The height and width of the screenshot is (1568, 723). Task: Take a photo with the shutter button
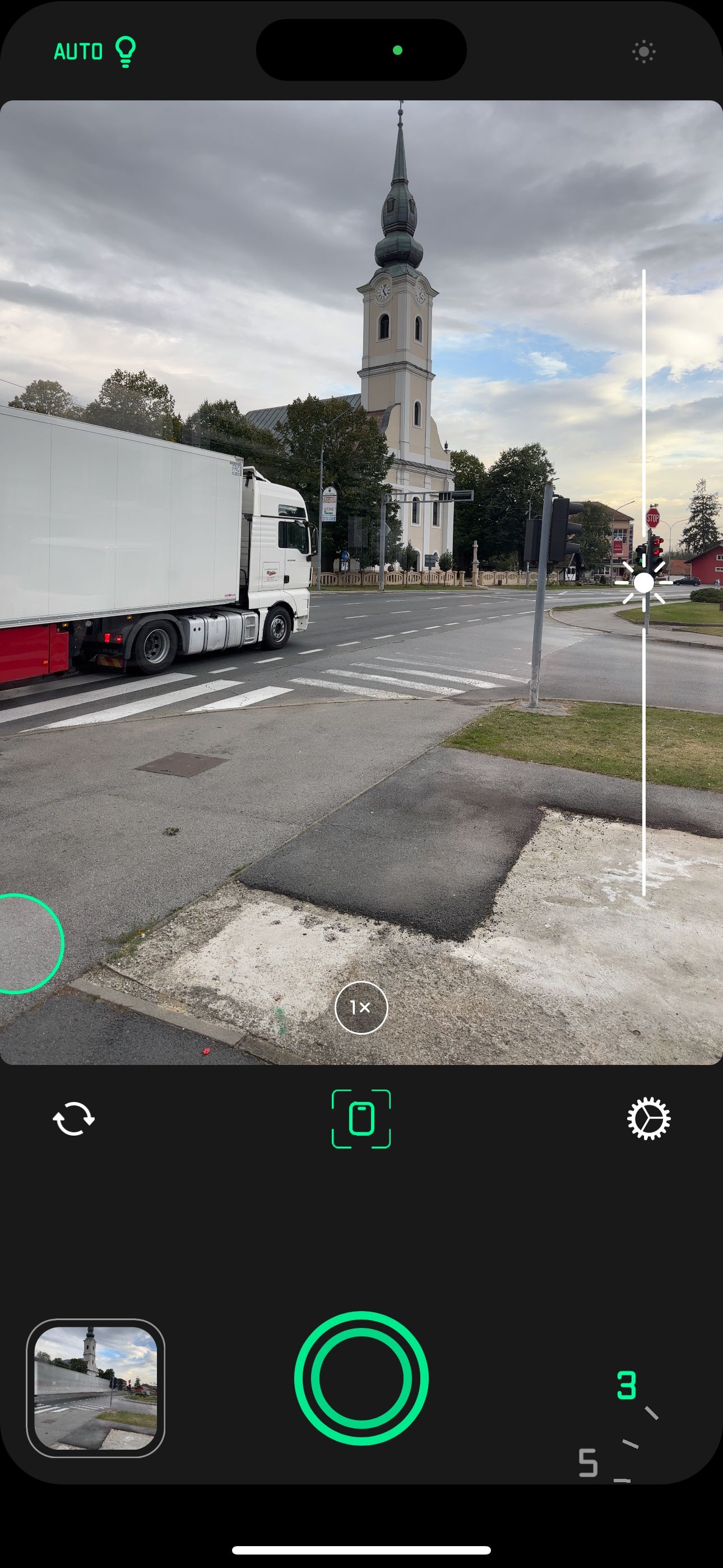361,1378
